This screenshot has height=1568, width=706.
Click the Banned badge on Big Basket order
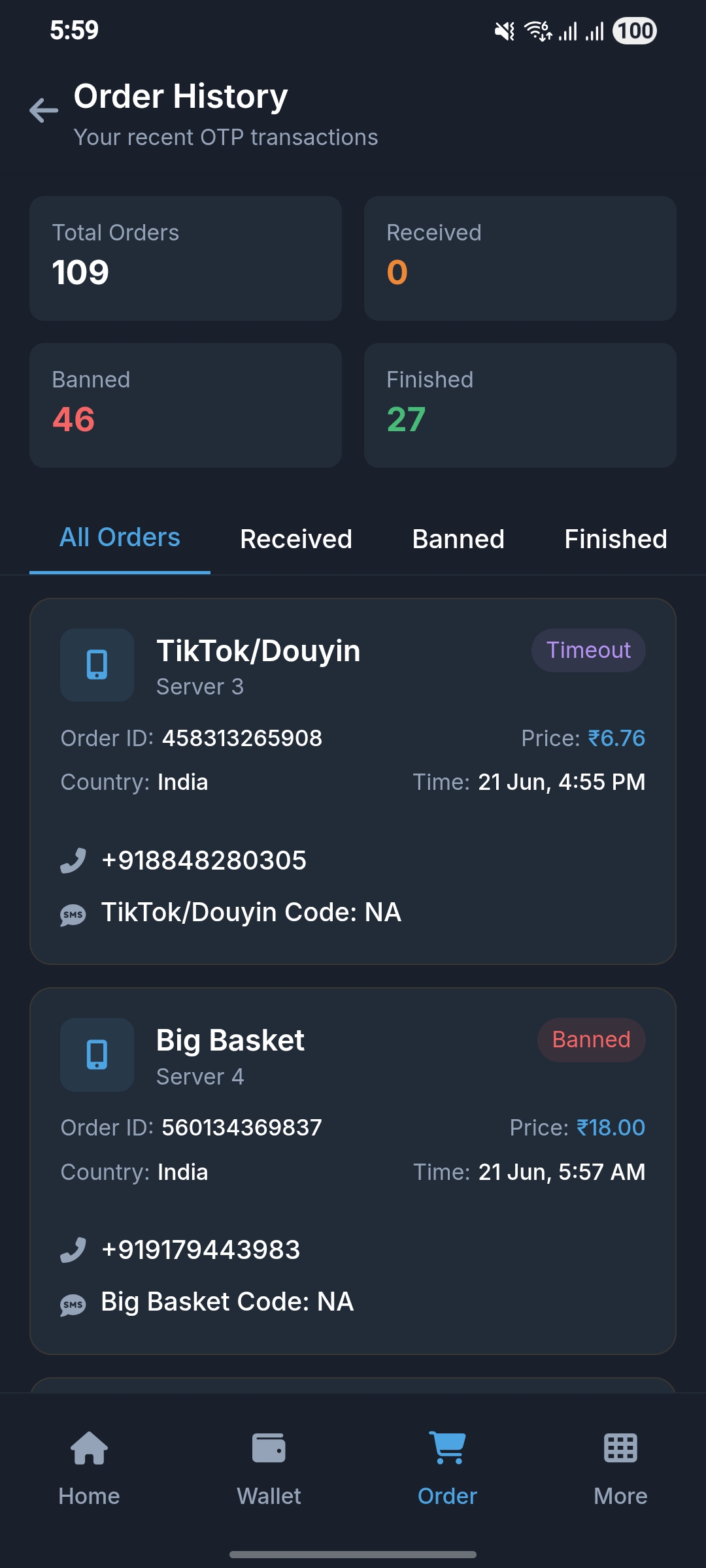click(590, 1039)
